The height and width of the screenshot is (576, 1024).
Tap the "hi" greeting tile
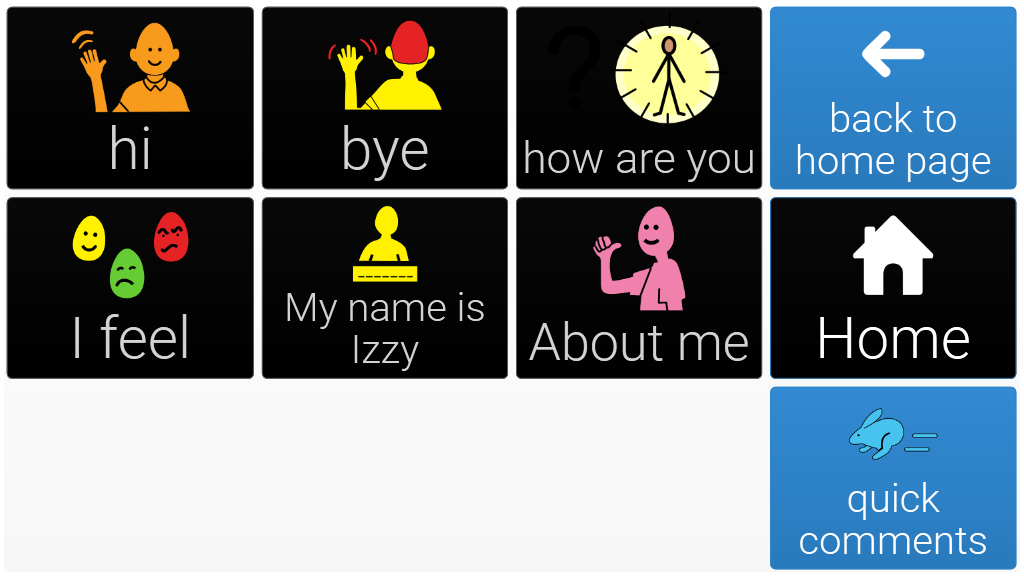(x=130, y=98)
